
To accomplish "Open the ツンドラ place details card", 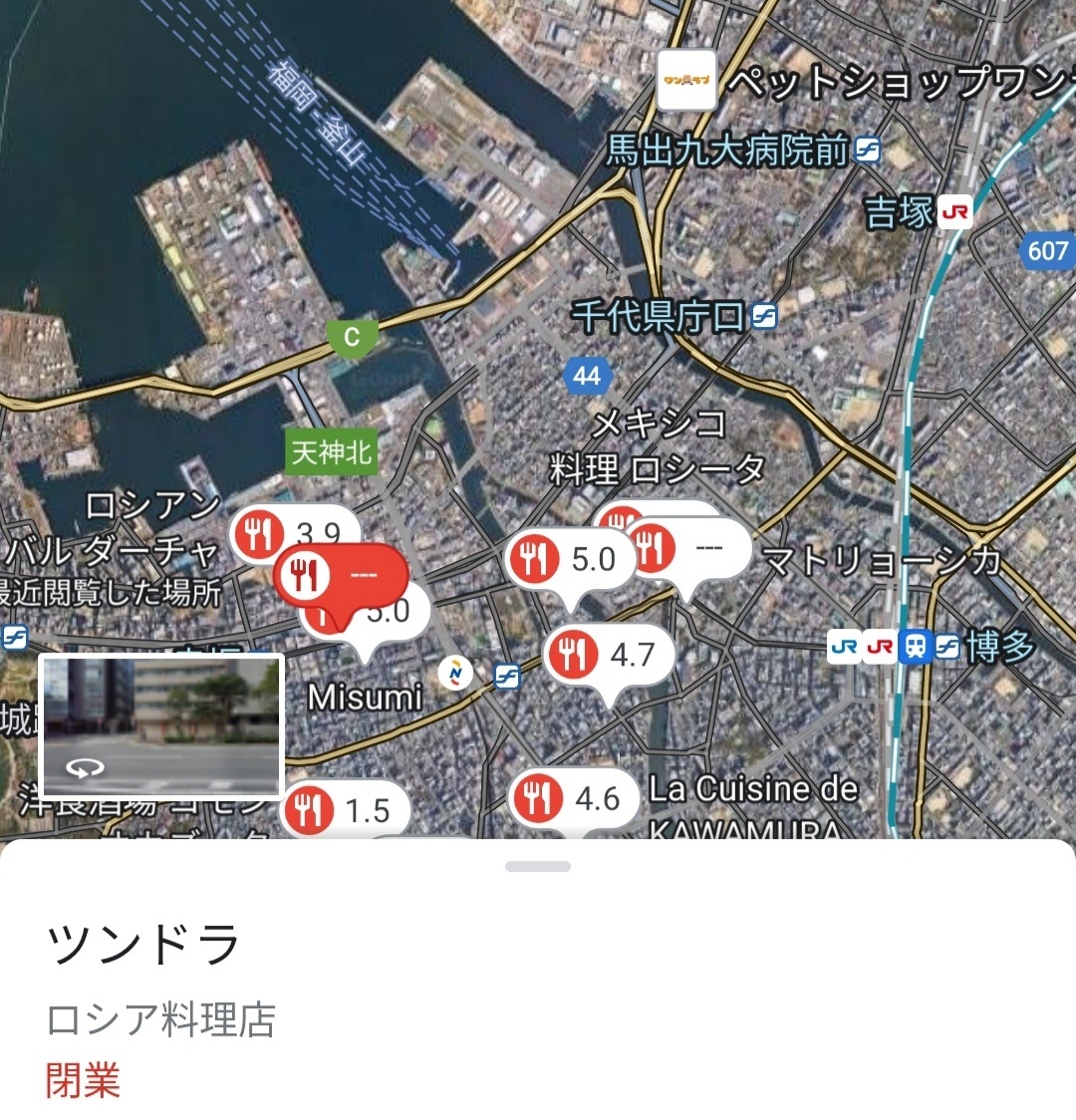I will [144, 945].
